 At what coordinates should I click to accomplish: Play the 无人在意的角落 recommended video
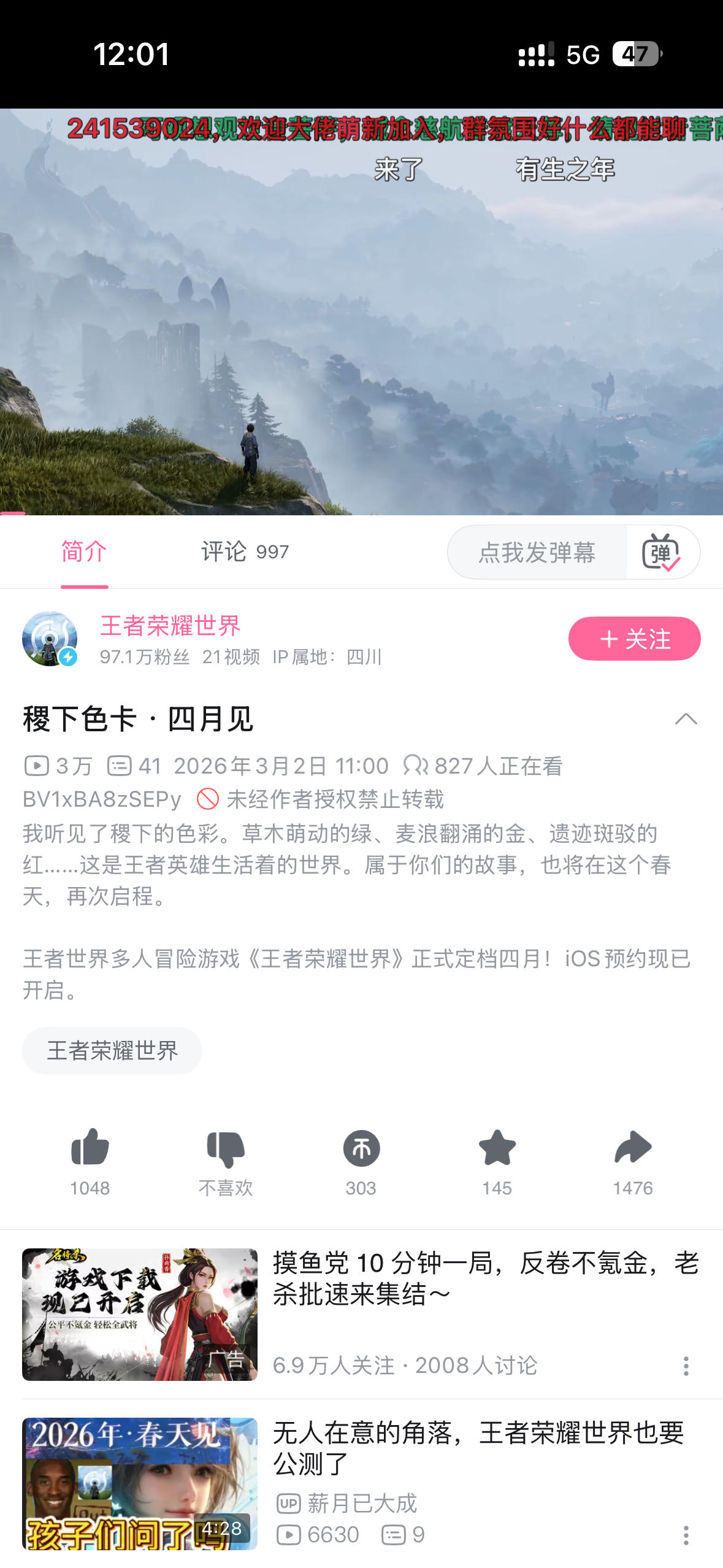[478, 1448]
